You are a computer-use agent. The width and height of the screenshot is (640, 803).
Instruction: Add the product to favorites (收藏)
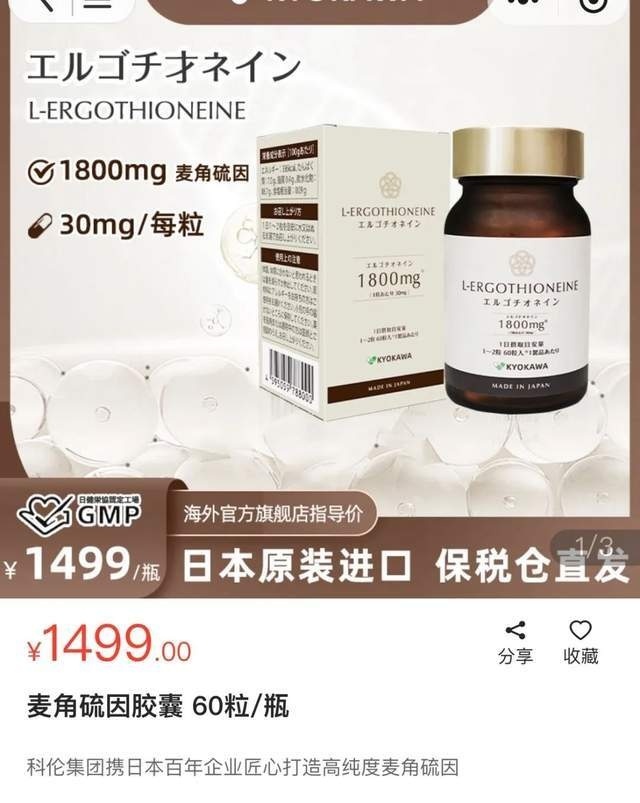click(580, 641)
